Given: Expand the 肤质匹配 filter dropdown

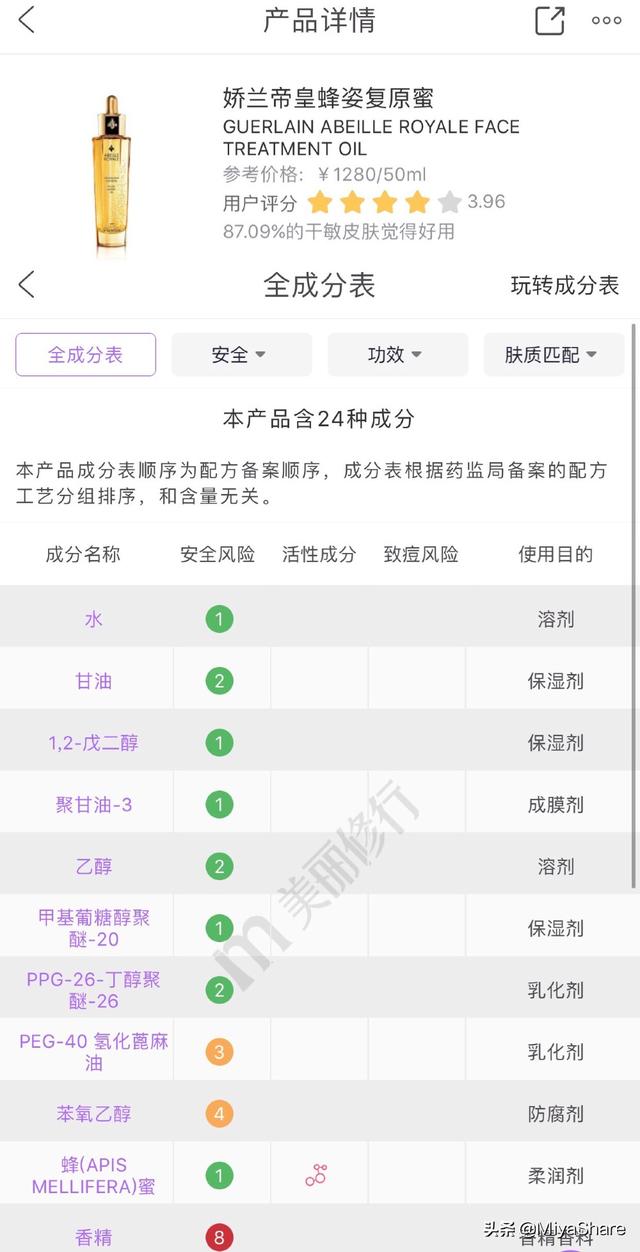Looking at the screenshot, I should coord(553,355).
